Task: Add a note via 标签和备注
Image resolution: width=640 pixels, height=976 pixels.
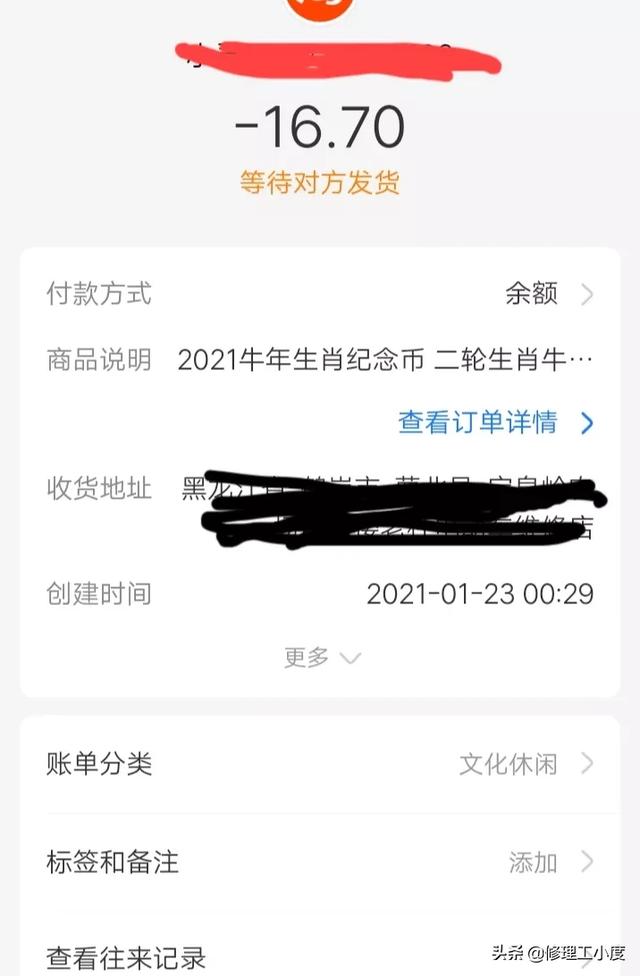Action: (320, 861)
